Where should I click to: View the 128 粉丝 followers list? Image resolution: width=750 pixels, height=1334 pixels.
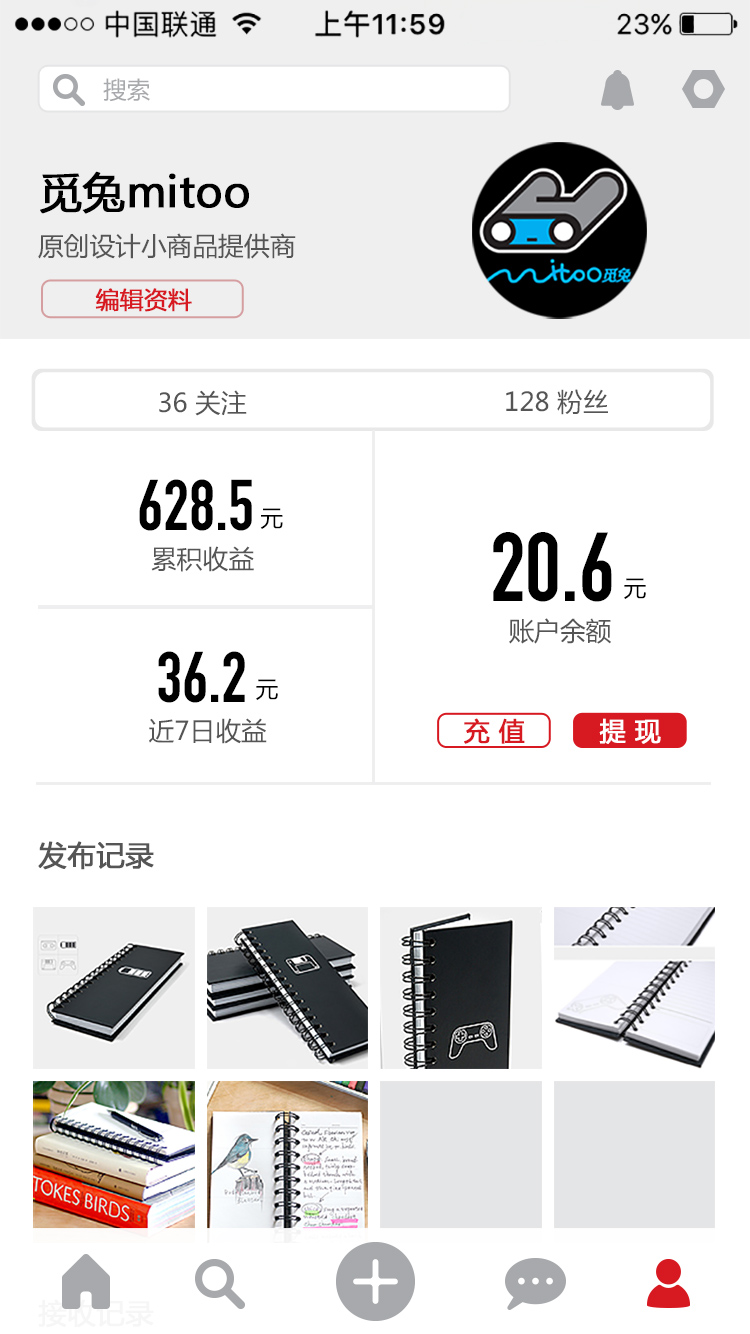556,402
